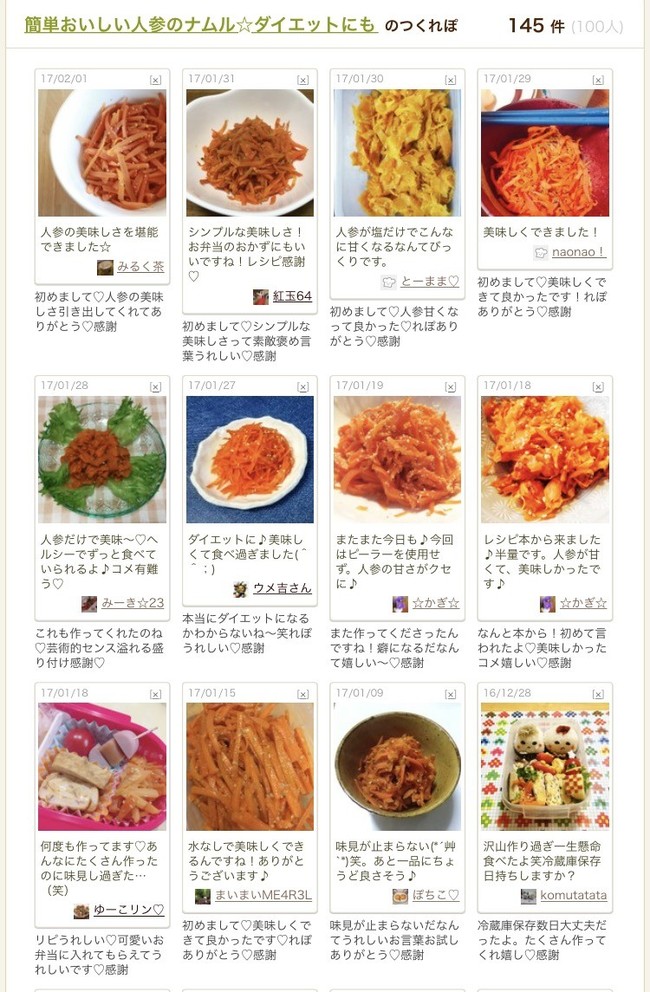Dismiss the 17/01/29 report card
The width and height of the screenshot is (650, 992).
(x=598, y=80)
